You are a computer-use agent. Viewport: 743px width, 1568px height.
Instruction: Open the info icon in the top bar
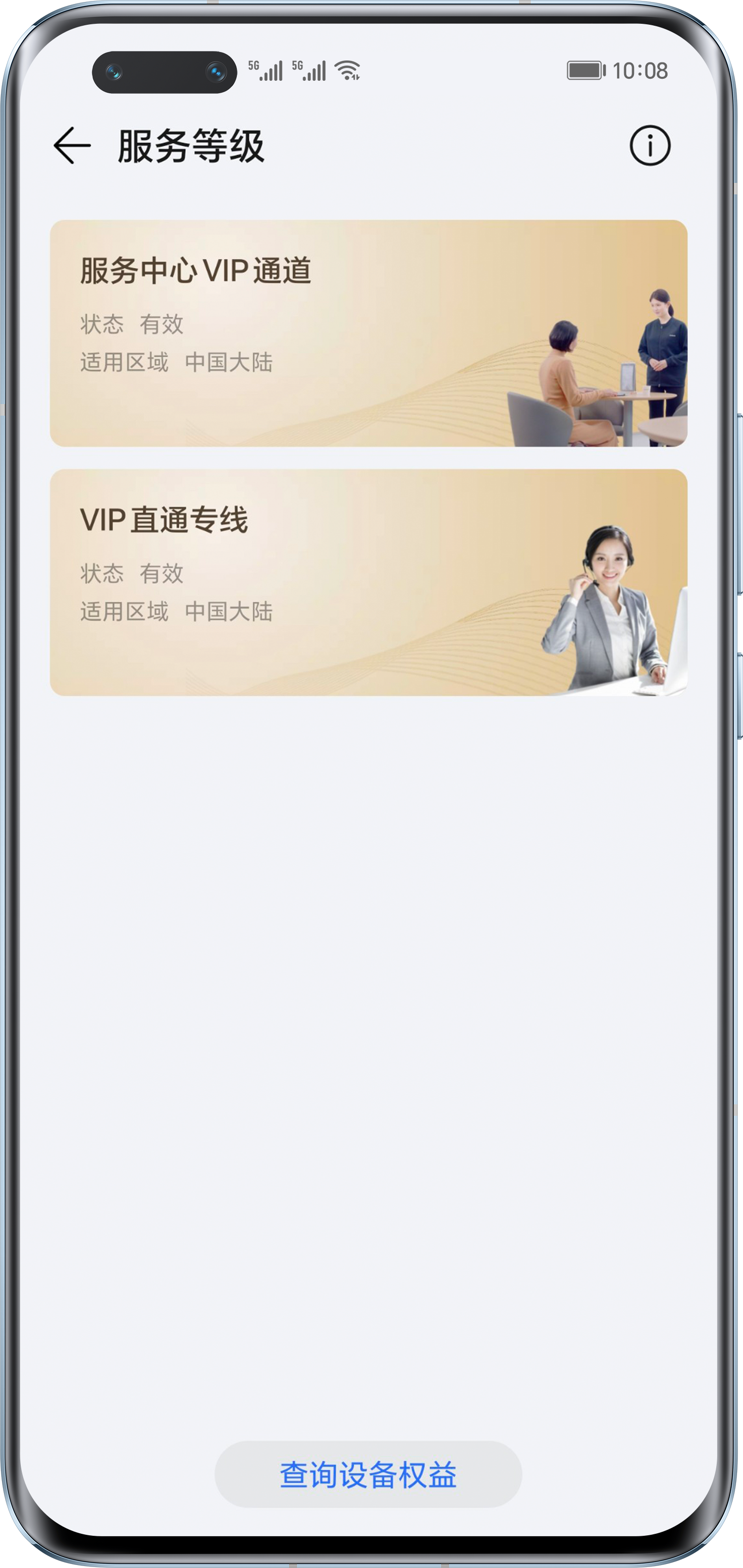649,146
